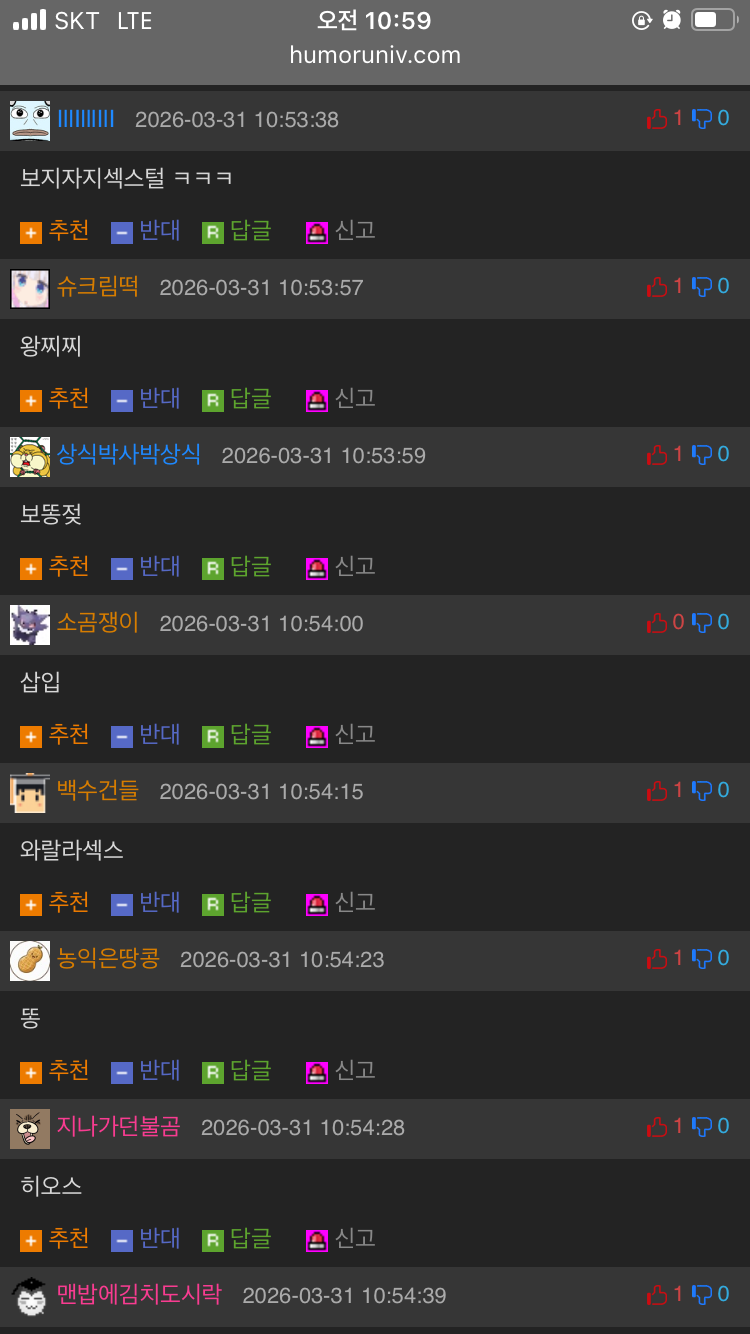Open 소곰쟁이's user profile name
This screenshot has width=750, height=1334.
pos(98,624)
